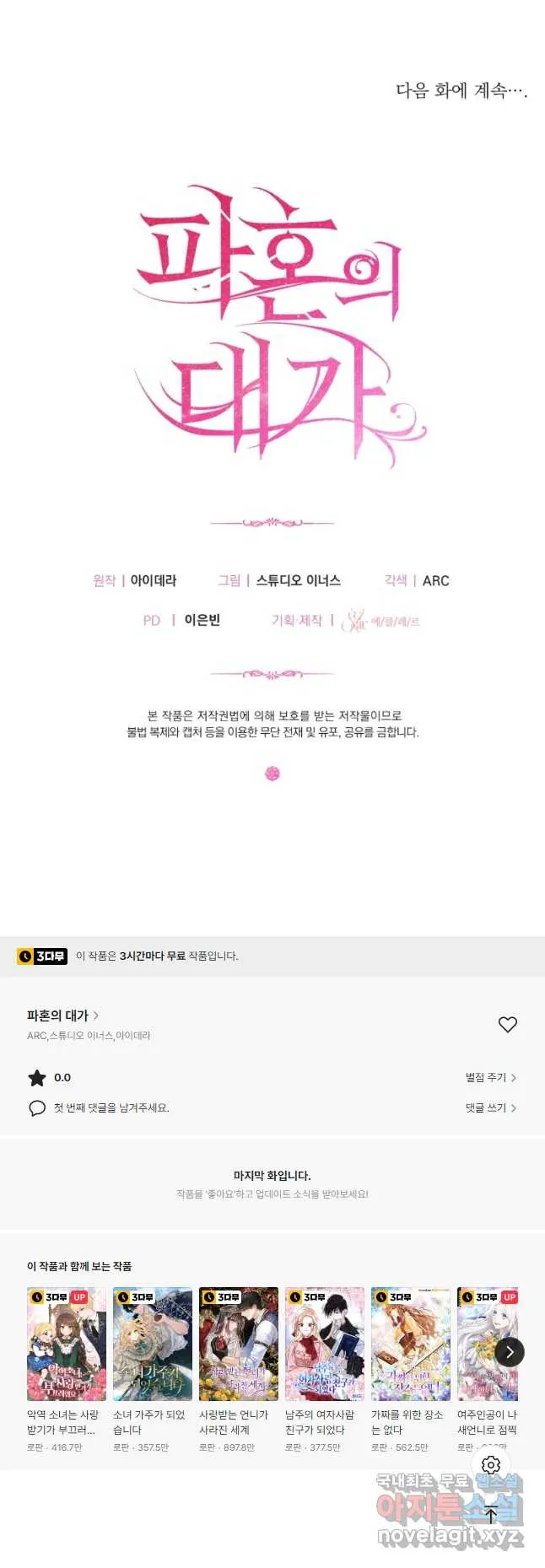Open viewer settings gear
The width and height of the screenshot is (545, 1568).
pos(491,1465)
